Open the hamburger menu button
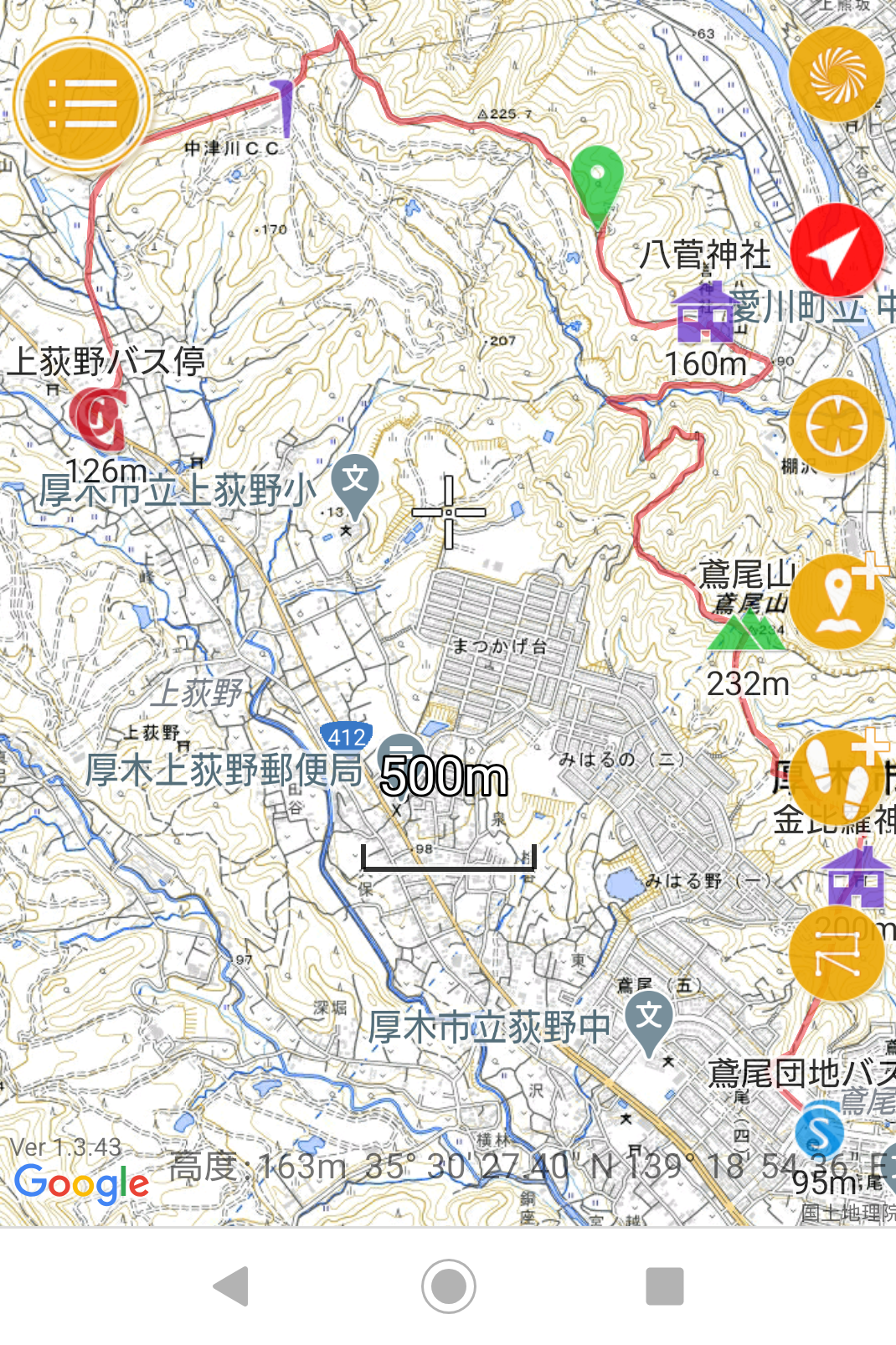This screenshot has width=896, height=1345. (x=82, y=104)
